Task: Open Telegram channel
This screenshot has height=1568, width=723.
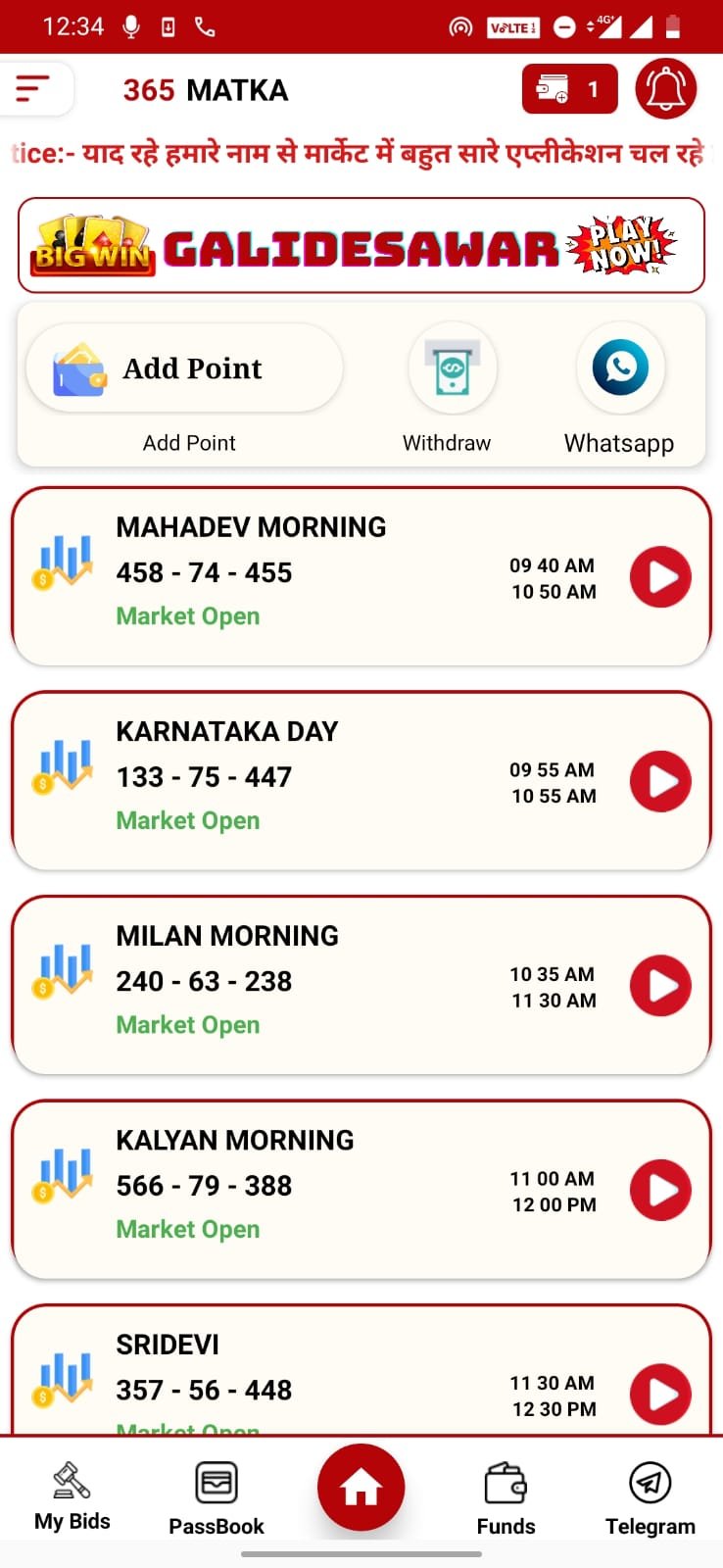Action: 650,1480
